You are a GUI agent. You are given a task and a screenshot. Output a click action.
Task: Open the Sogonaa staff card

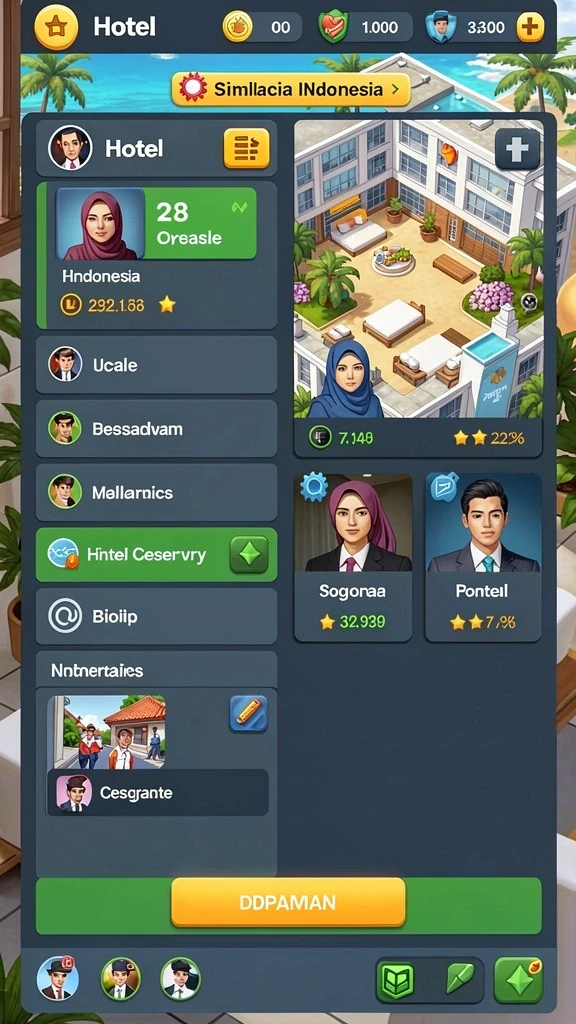pos(353,558)
